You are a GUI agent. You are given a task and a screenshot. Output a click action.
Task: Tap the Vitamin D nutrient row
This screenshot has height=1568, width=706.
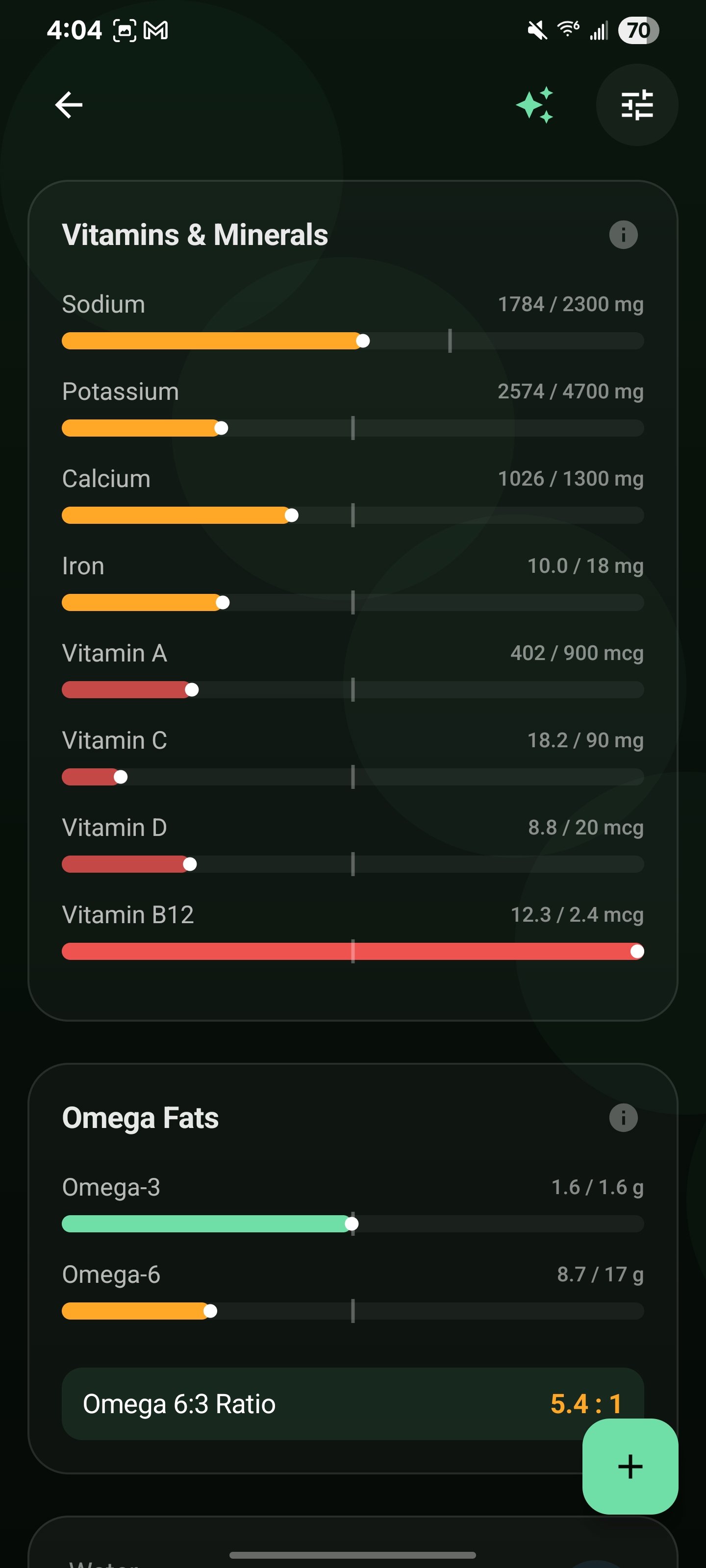pos(113,827)
